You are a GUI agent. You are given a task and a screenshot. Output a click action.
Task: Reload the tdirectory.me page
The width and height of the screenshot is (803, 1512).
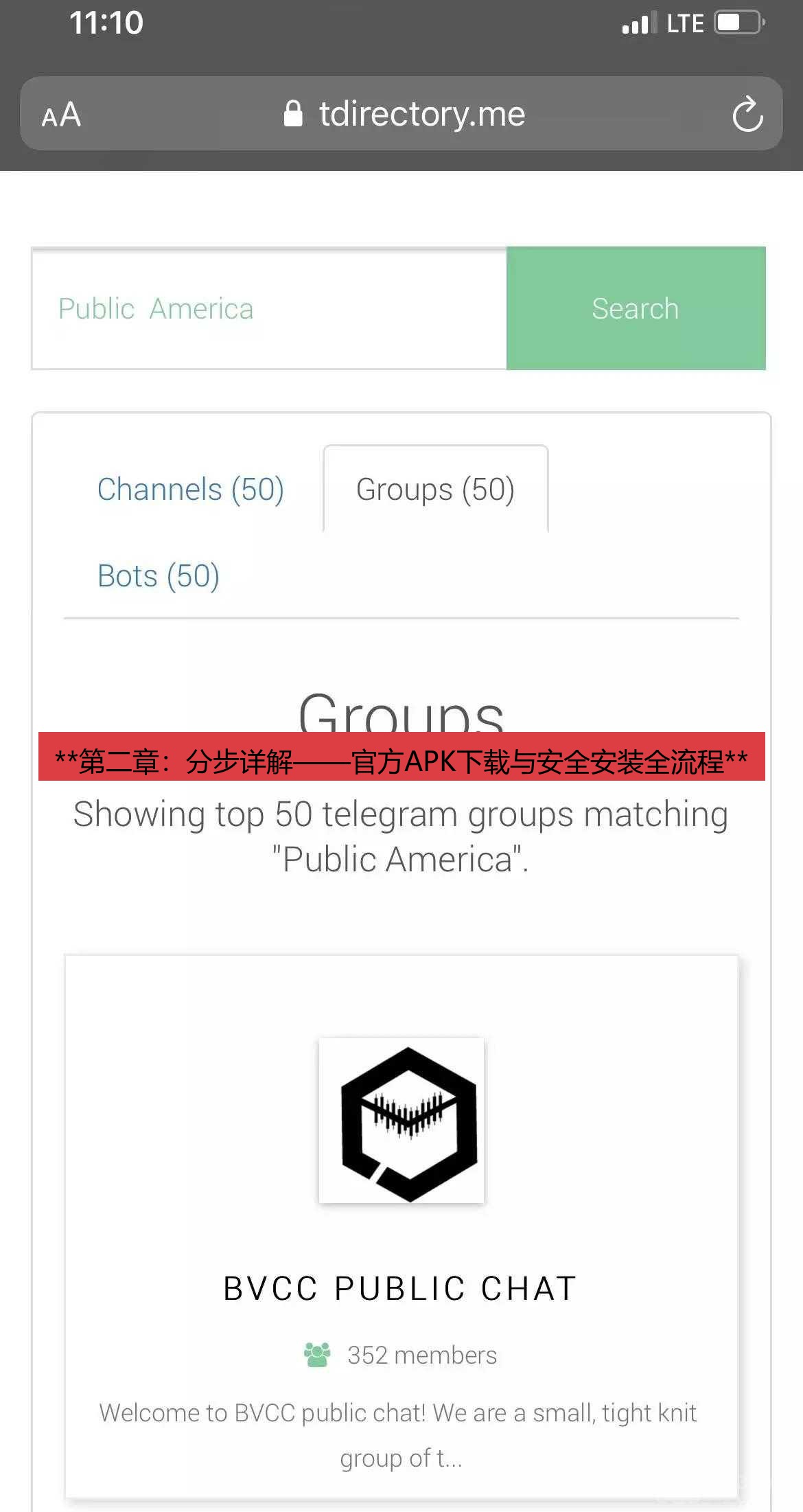click(x=747, y=115)
